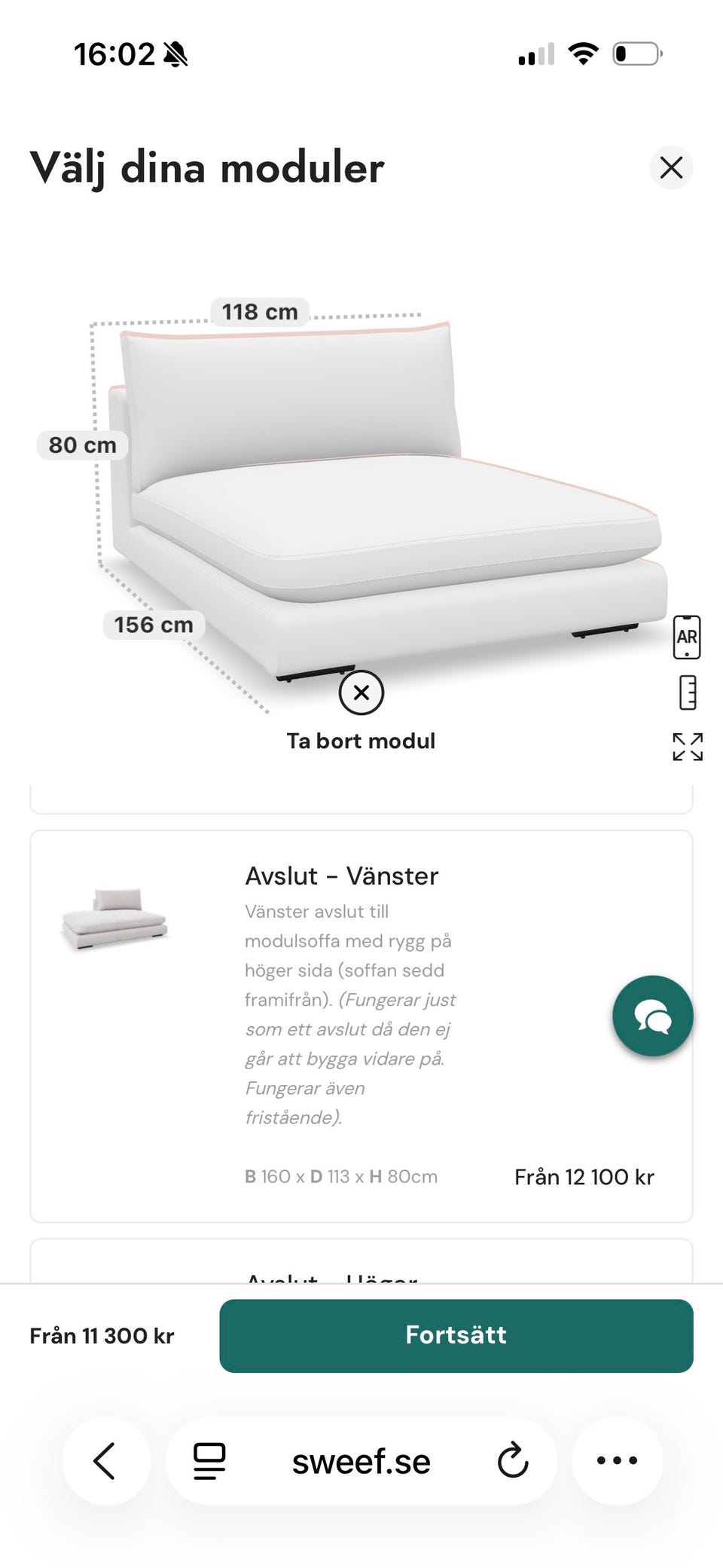Open the live chat bubble
The image size is (723, 1568).
pyautogui.click(x=653, y=1016)
